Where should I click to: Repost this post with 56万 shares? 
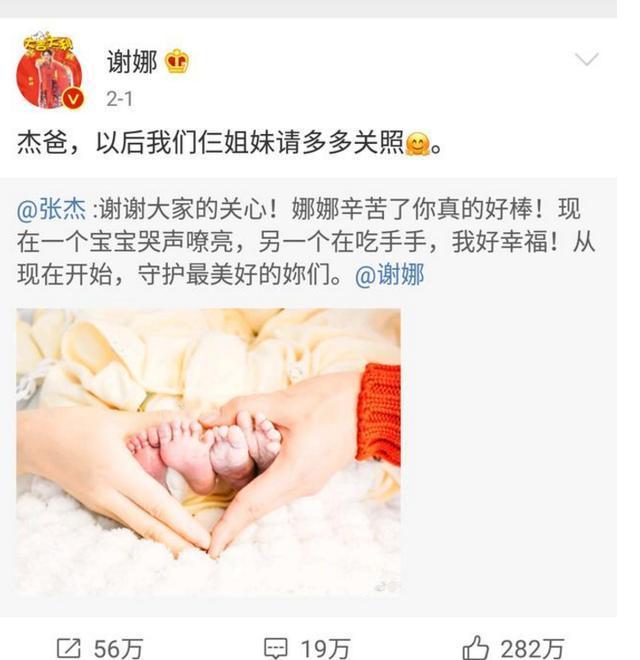tap(99, 647)
